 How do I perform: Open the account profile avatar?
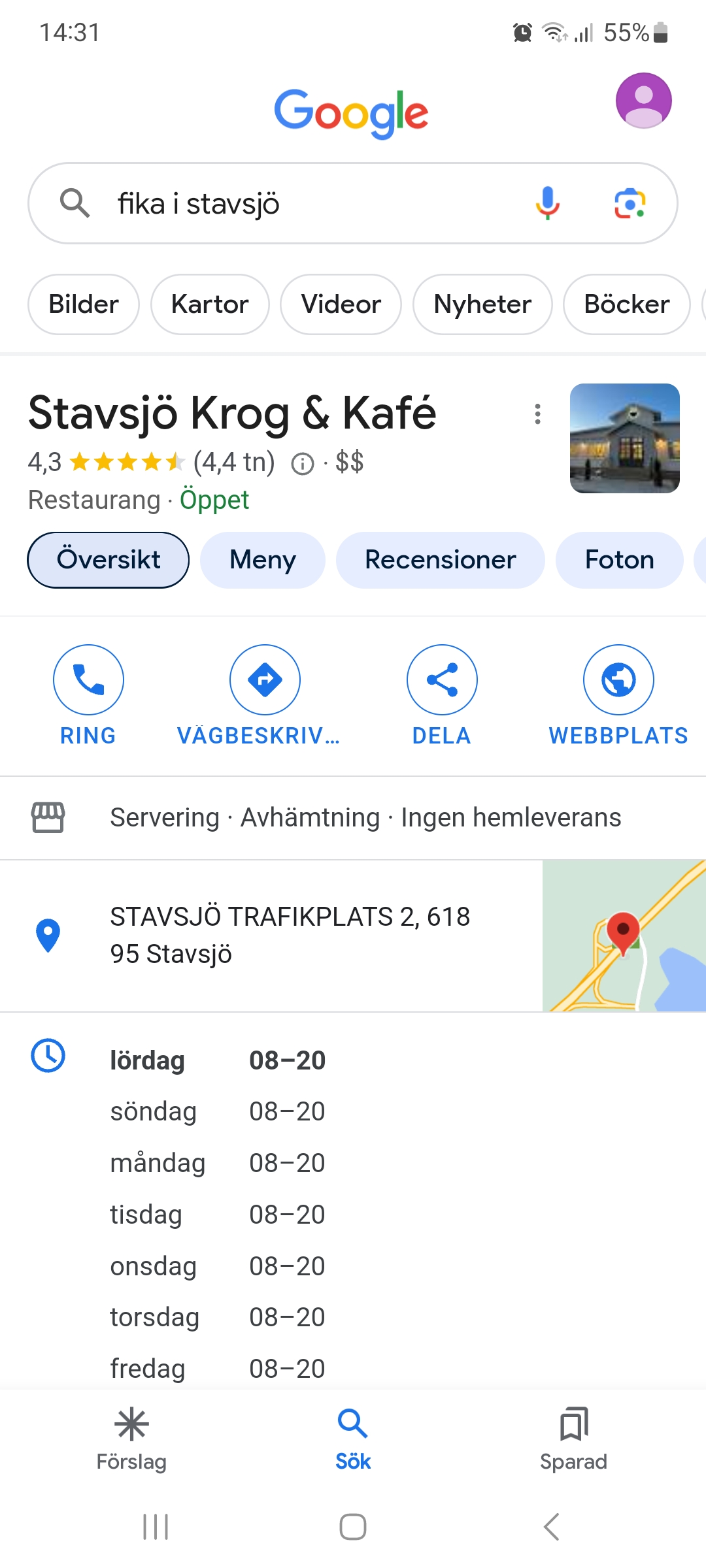click(x=643, y=101)
